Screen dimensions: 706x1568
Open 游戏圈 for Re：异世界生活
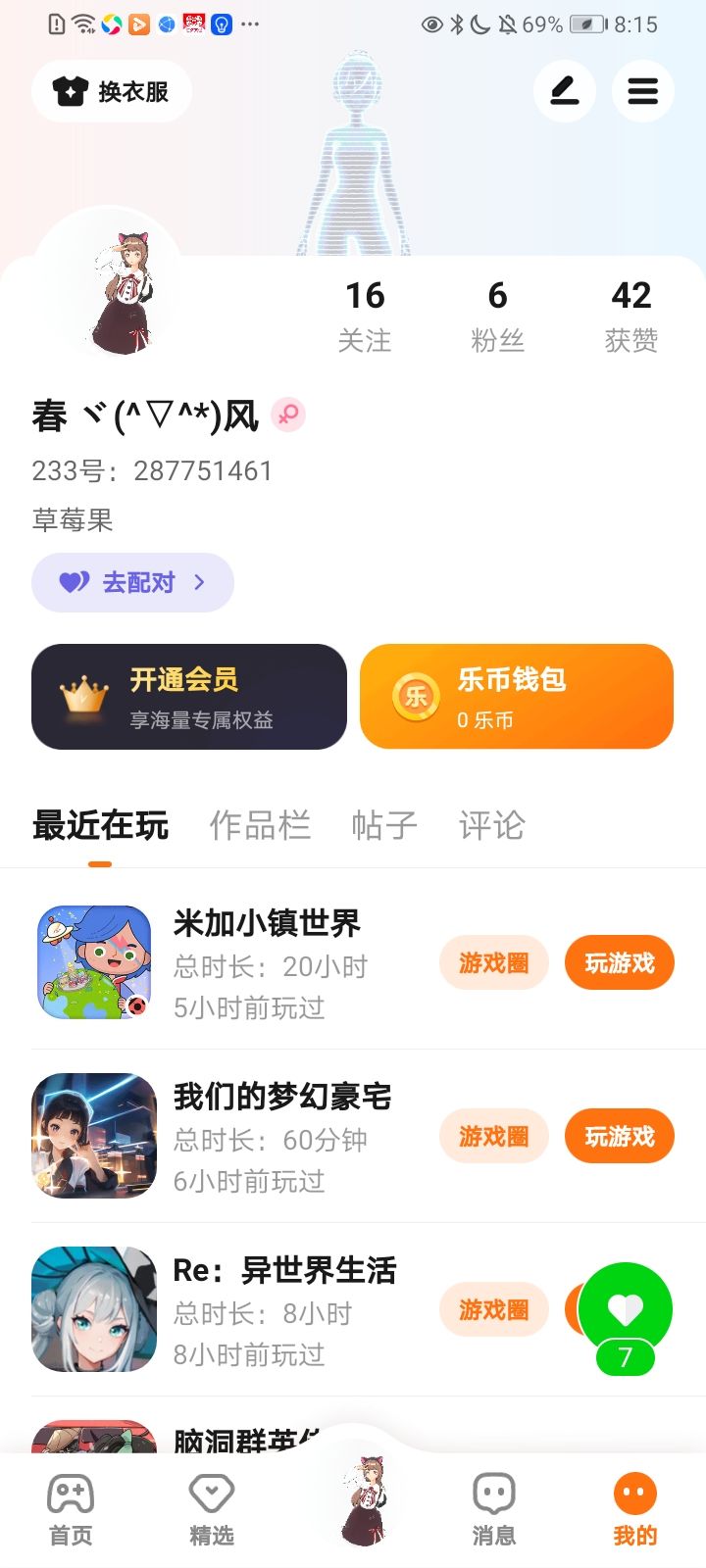(493, 1310)
